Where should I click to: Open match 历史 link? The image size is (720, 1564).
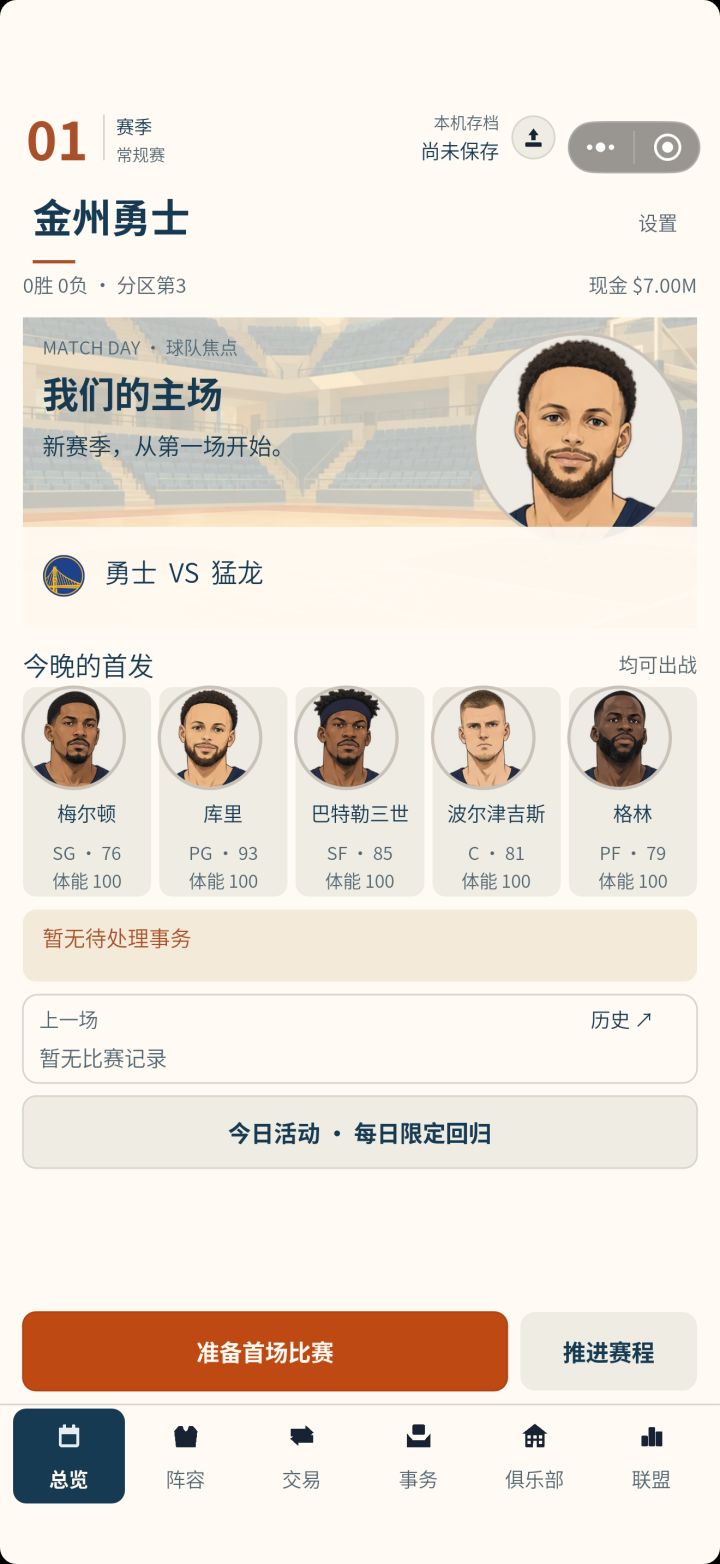pyautogui.click(x=621, y=1020)
